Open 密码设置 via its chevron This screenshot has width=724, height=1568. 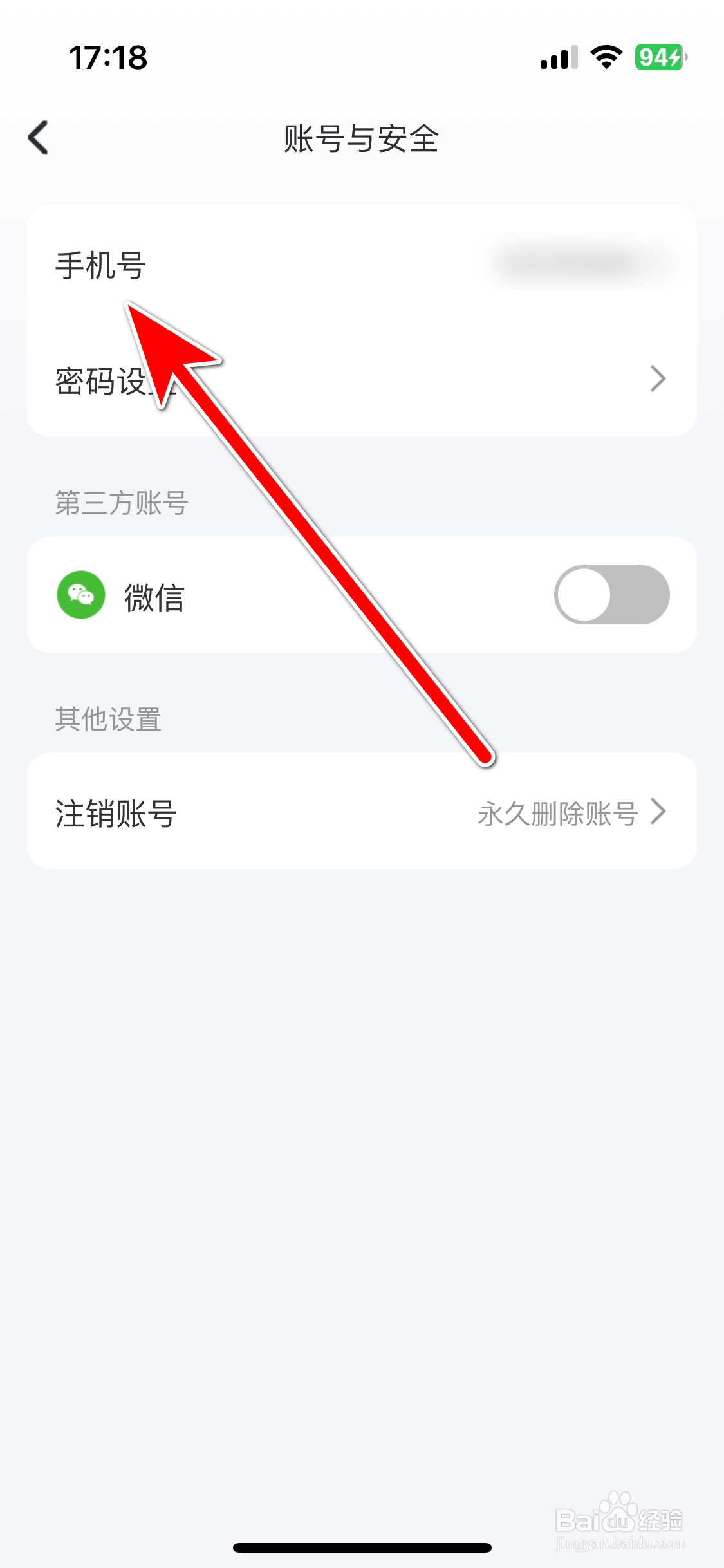click(658, 379)
